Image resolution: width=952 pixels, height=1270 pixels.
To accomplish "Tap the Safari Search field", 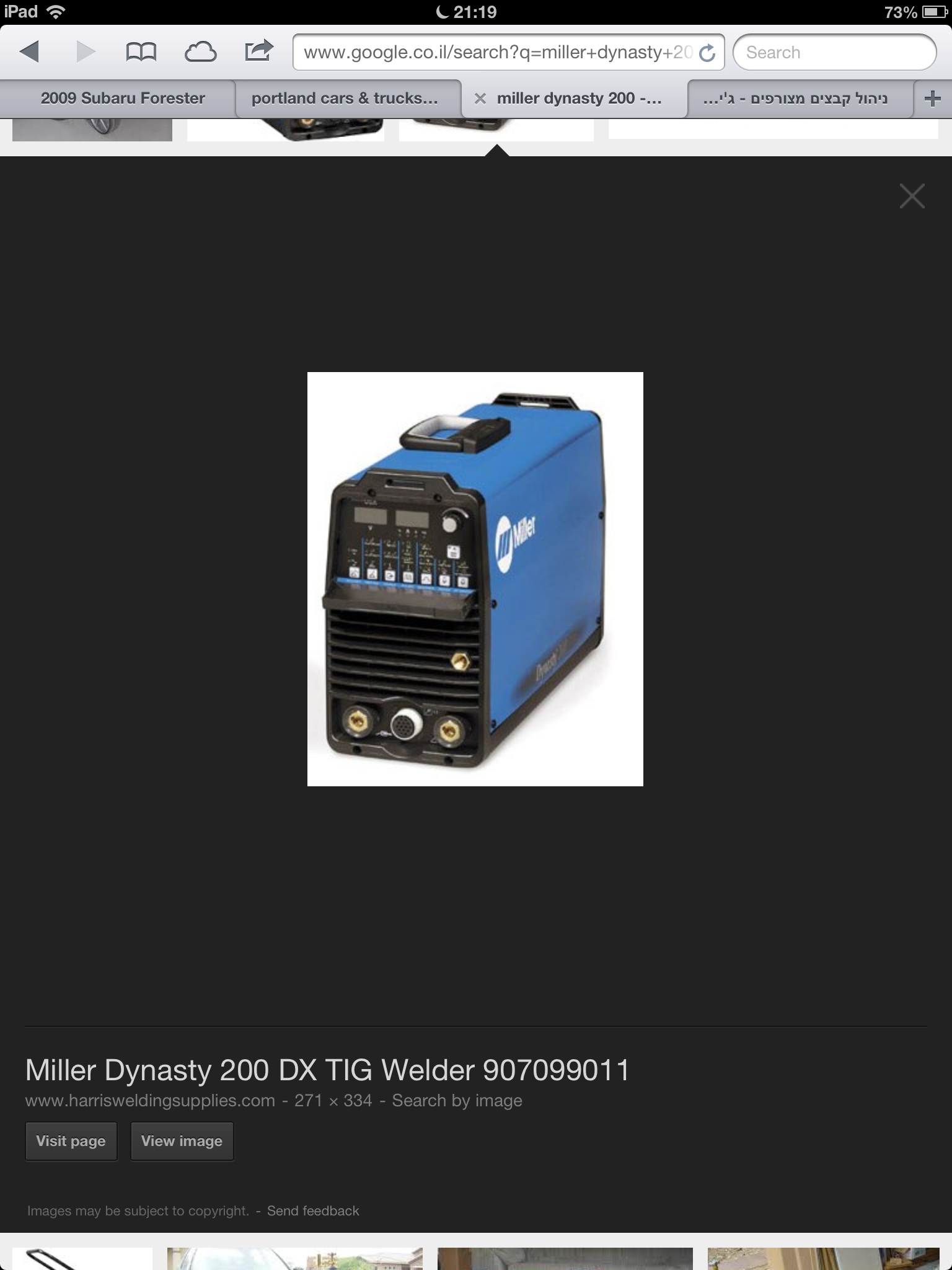I will tap(834, 53).
